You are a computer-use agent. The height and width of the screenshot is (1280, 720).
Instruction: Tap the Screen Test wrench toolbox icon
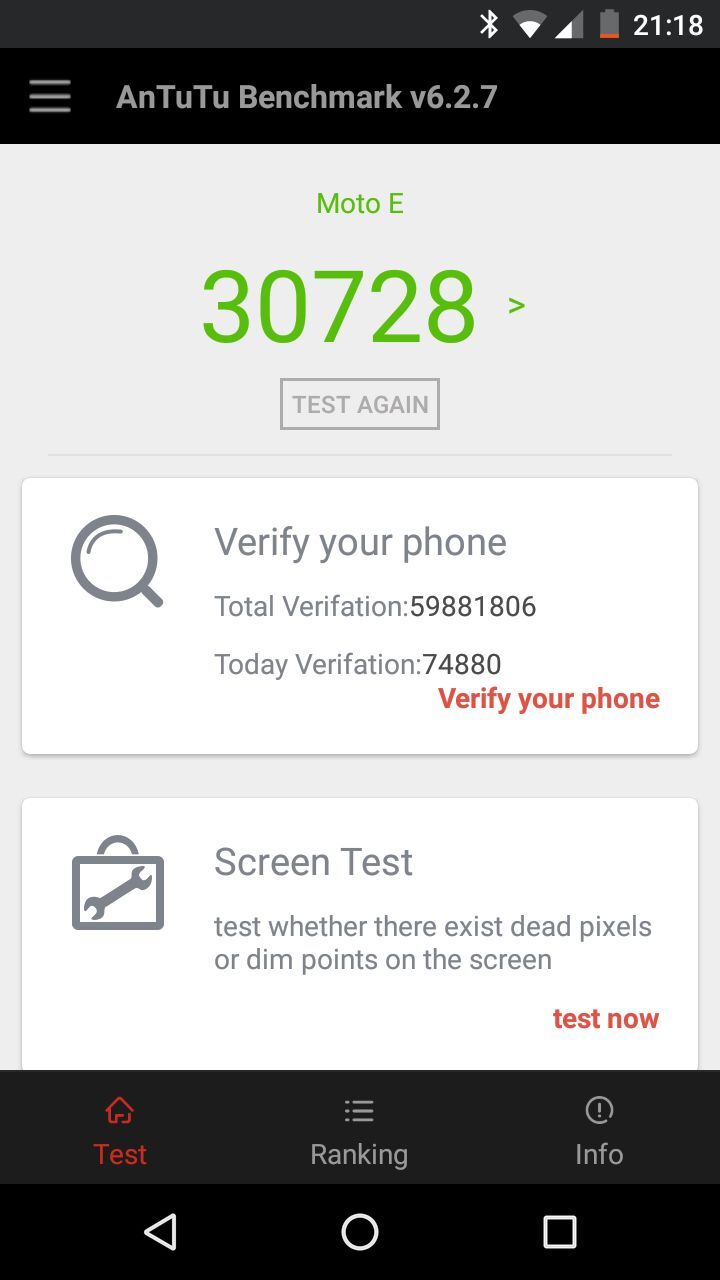pos(117,884)
